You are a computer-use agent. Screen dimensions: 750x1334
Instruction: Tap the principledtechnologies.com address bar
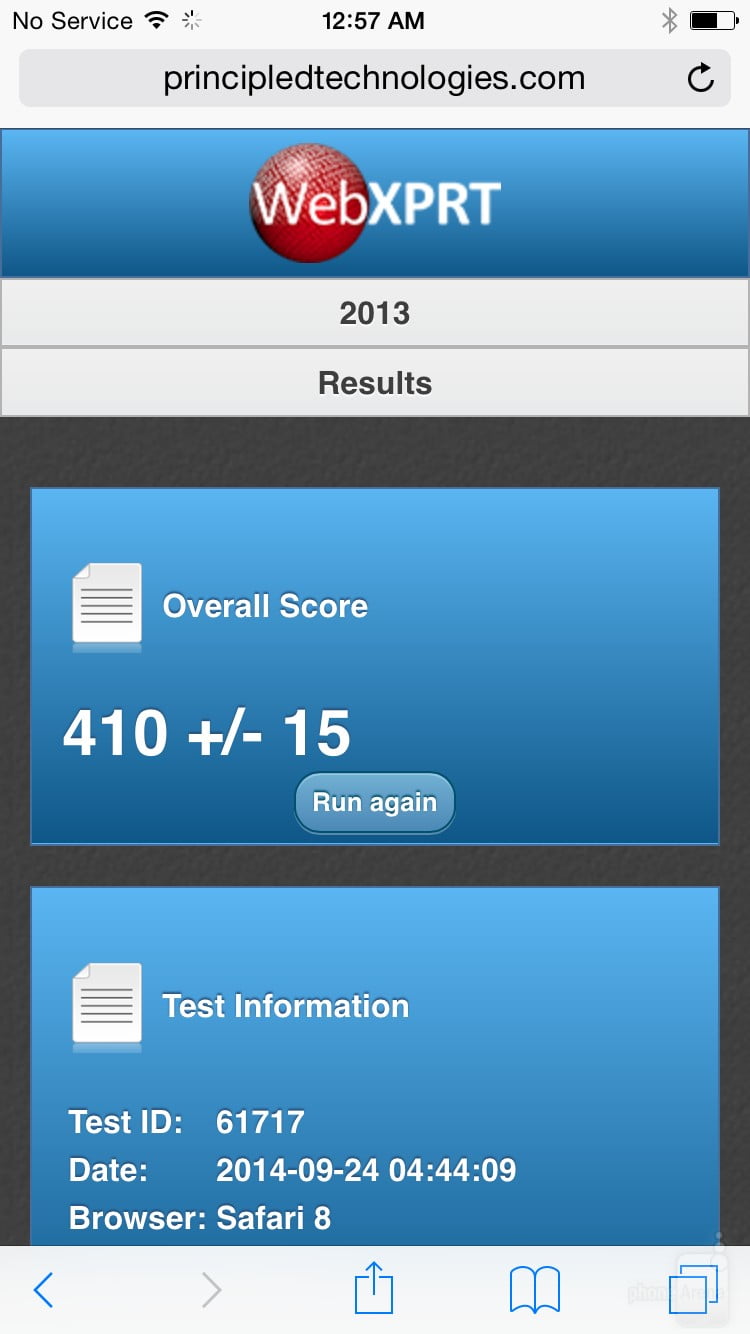tap(373, 78)
